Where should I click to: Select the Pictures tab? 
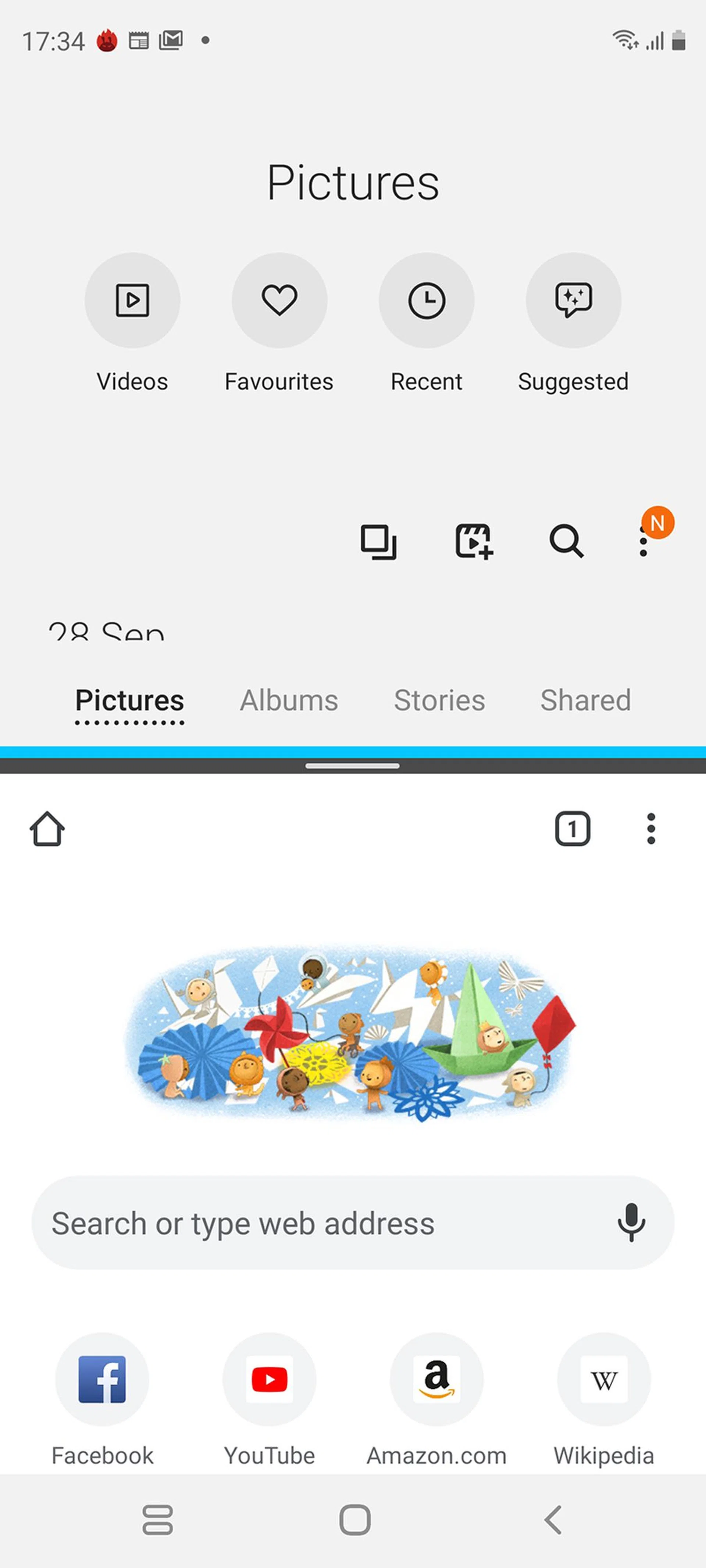[129, 700]
